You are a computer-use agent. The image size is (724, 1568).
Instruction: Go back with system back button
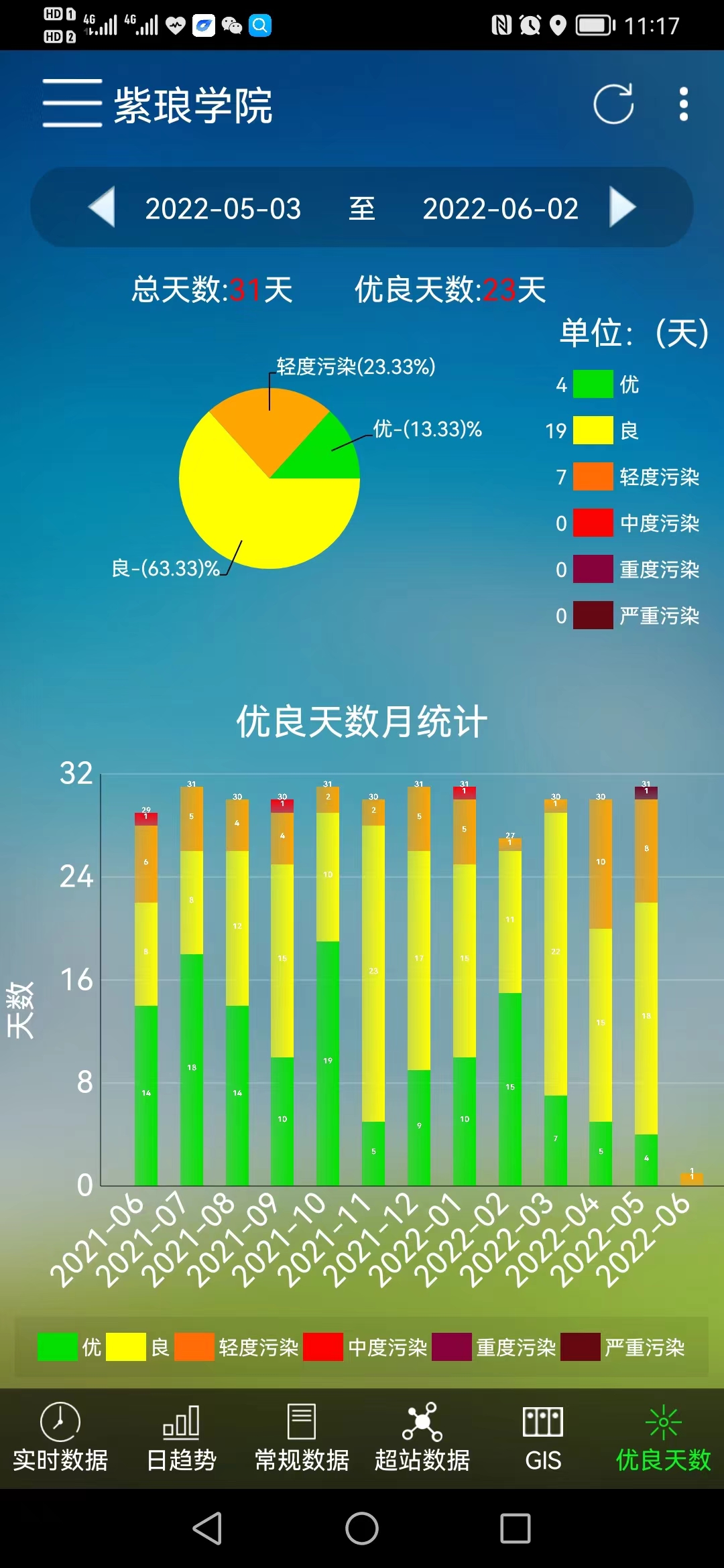tap(207, 1528)
